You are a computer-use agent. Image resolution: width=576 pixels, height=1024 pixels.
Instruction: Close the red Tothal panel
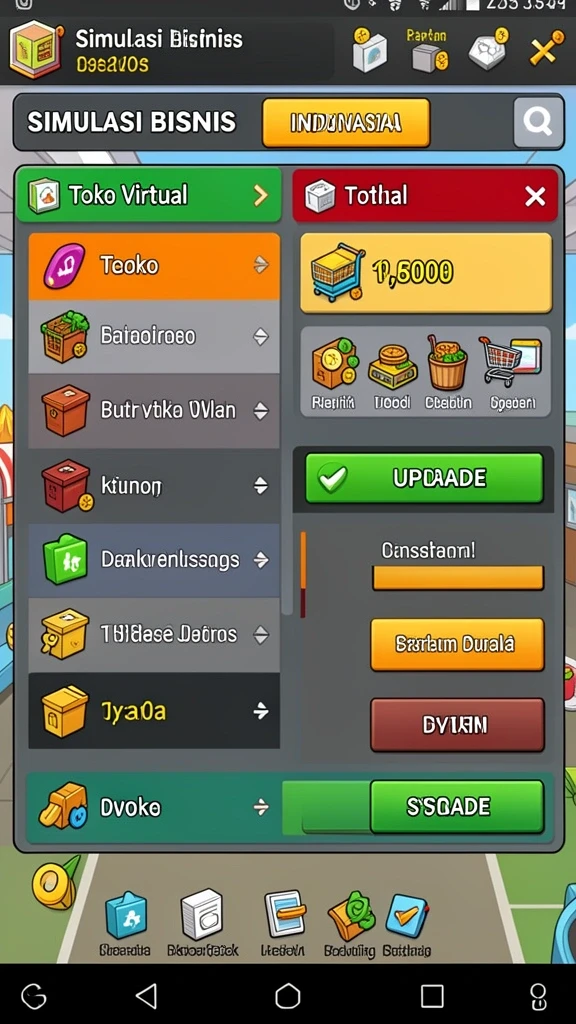click(x=535, y=196)
